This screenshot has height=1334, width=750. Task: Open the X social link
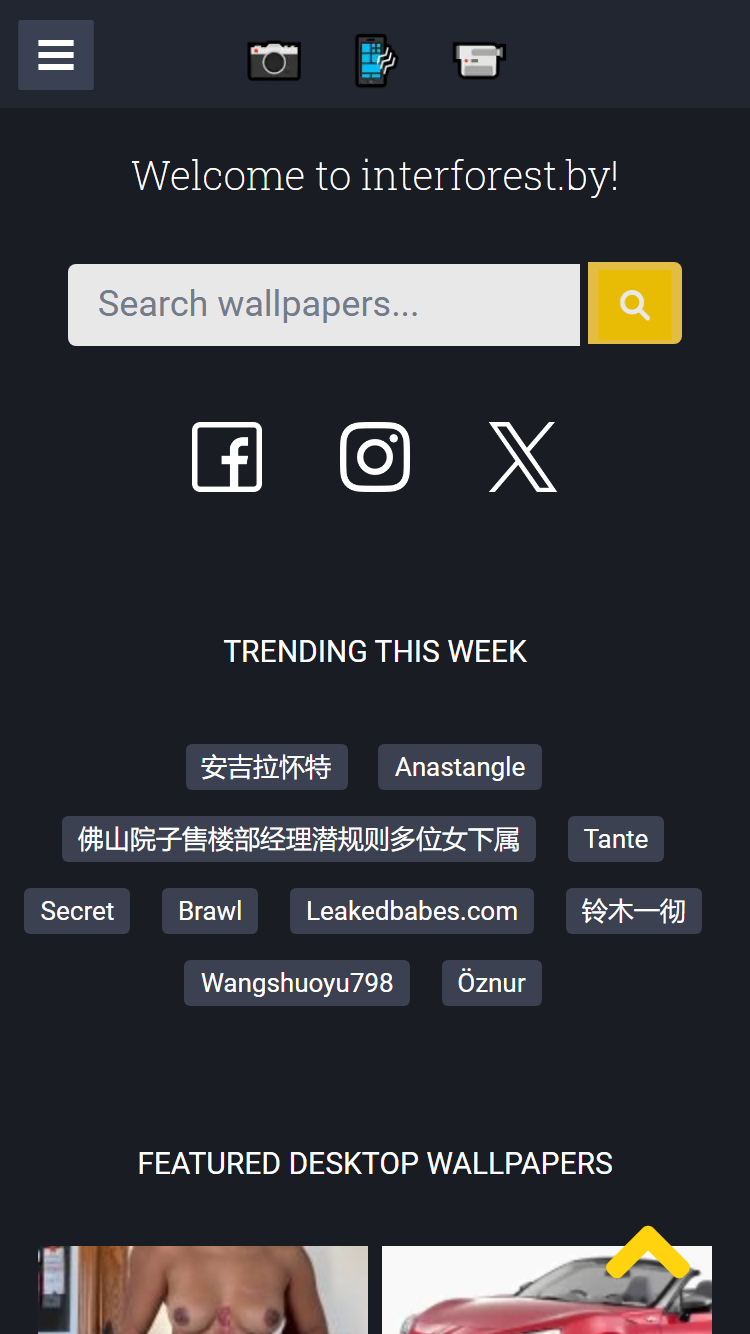[x=523, y=457]
